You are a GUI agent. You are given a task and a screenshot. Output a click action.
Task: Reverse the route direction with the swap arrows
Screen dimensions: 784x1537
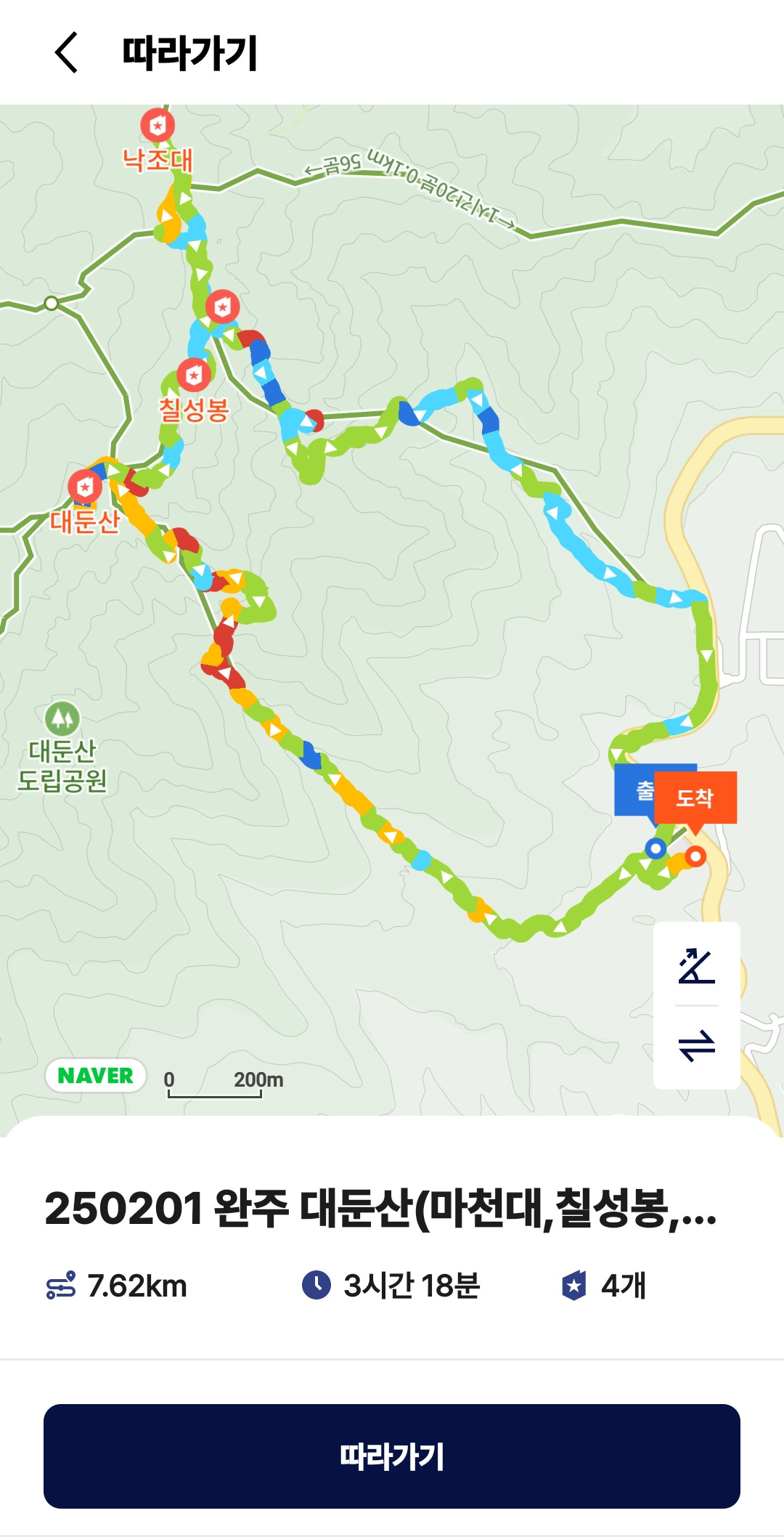(x=697, y=1046)
